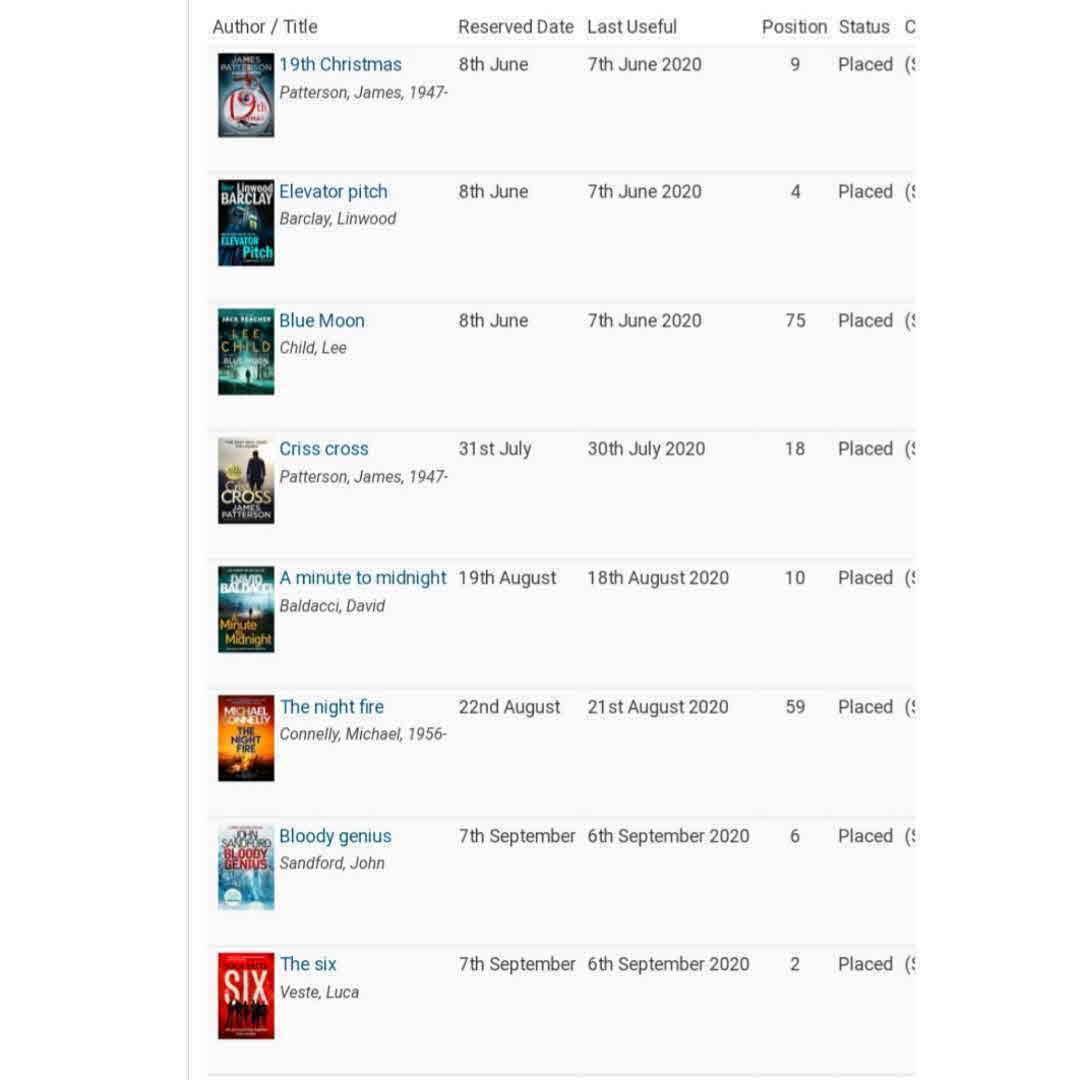Open the Blue Moon title link

321,321
